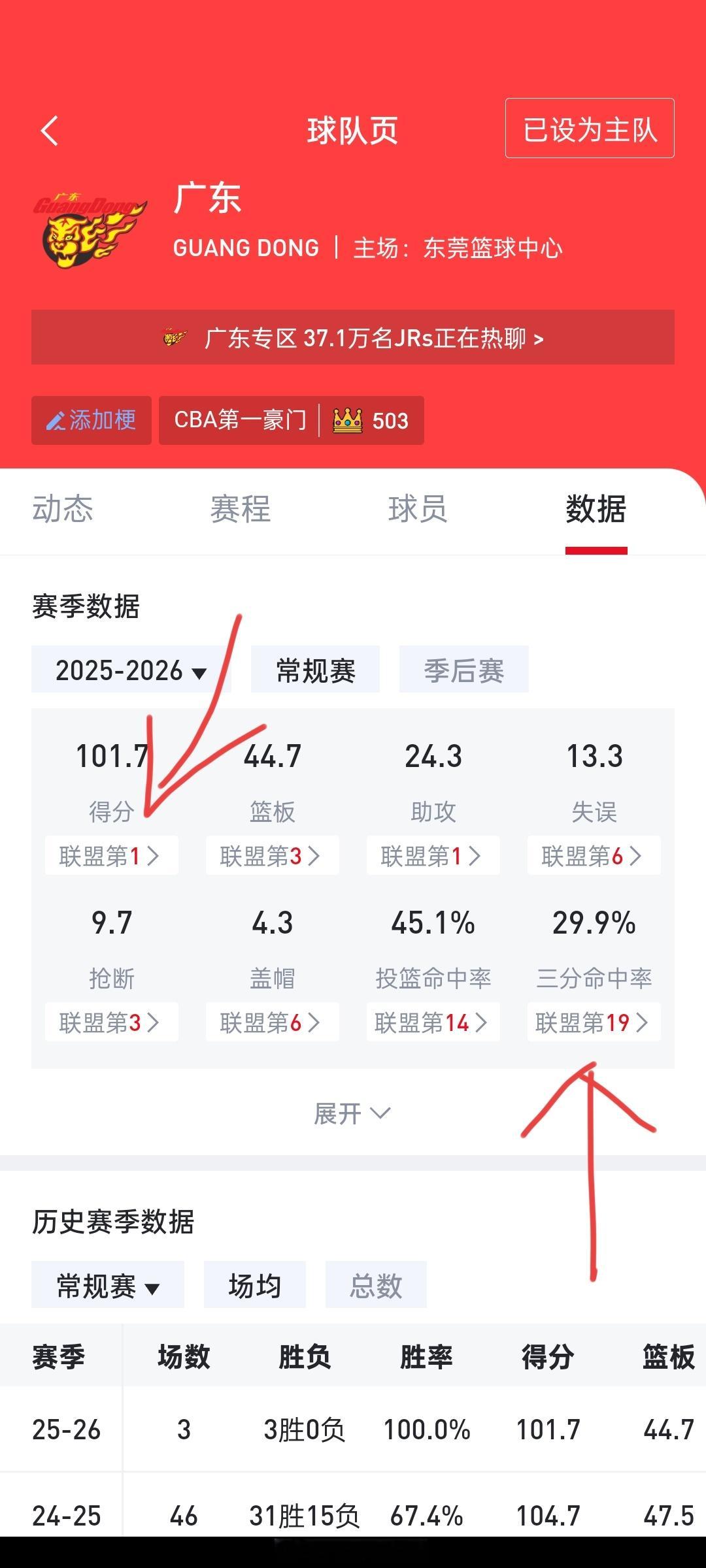Viewport: 706px width, 1568px height.
Task: Select 常规赛 in season stats filter
Action: point(314,668)
